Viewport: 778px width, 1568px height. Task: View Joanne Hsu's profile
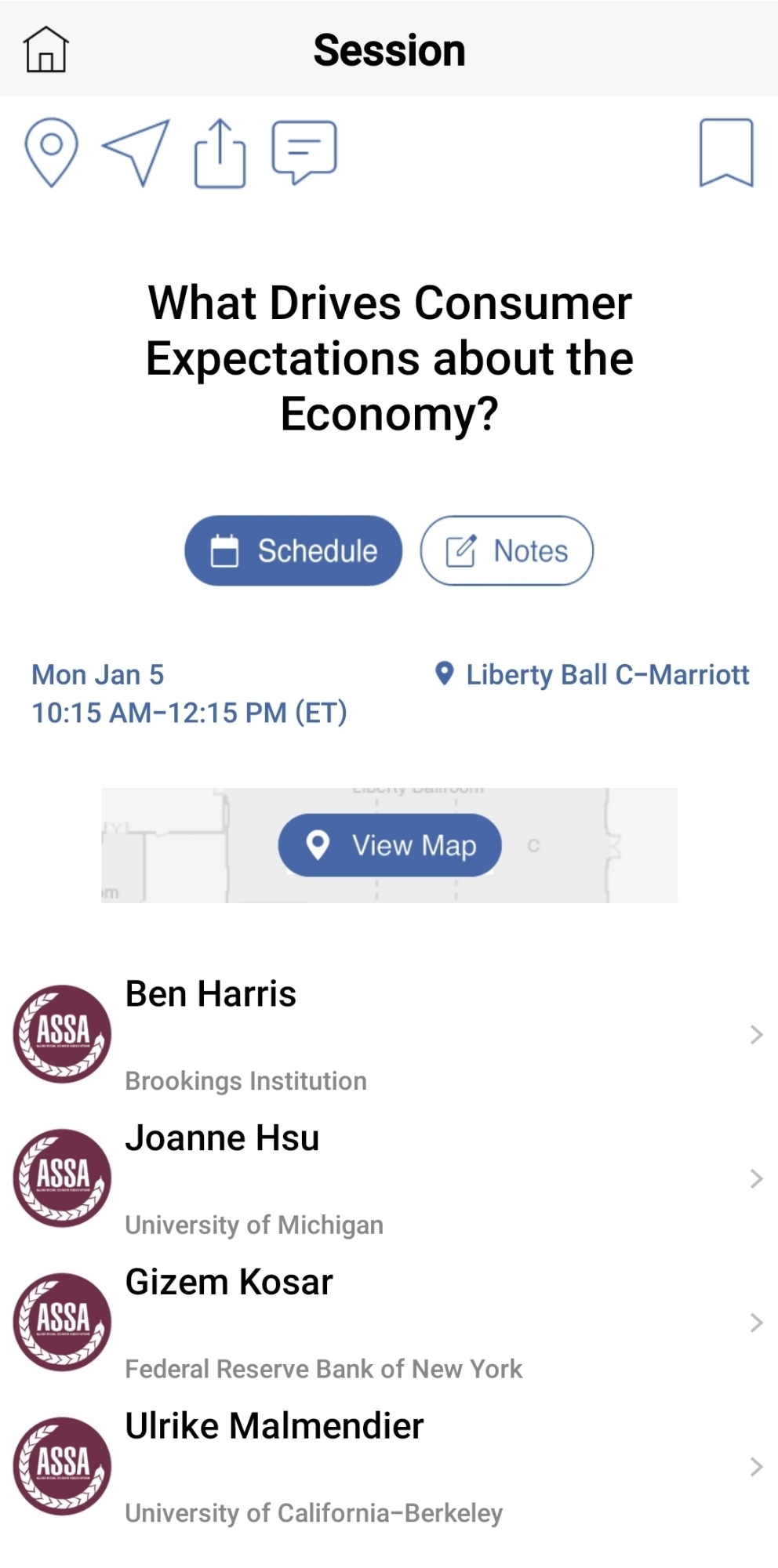pyautogui.click(x=389, y=1178)
